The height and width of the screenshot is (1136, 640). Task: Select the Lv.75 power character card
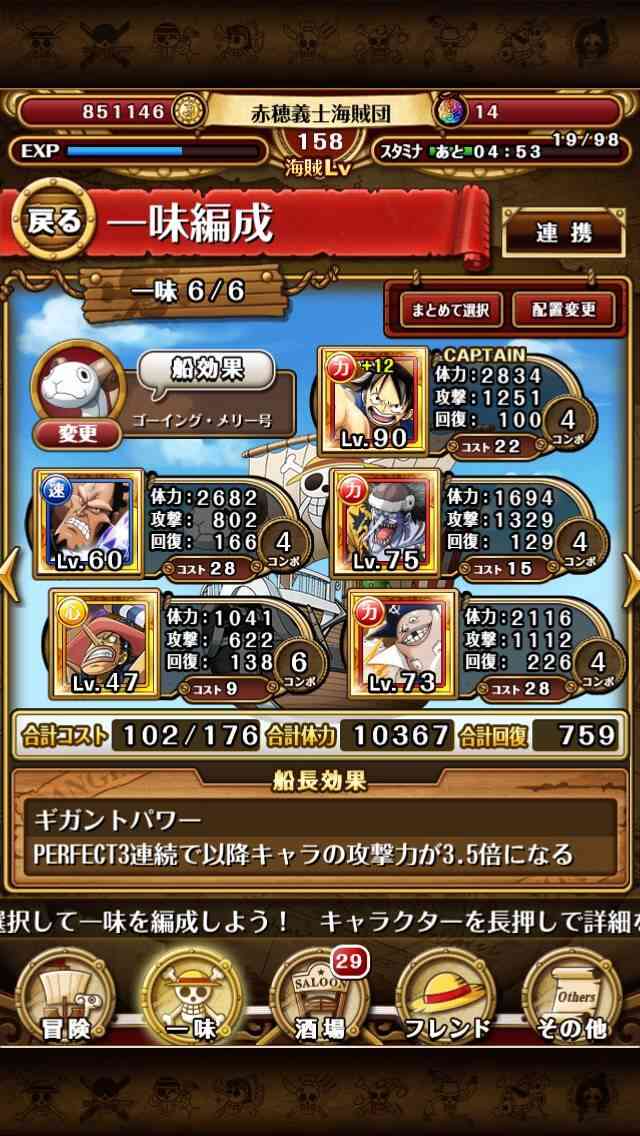coord(385,522)
